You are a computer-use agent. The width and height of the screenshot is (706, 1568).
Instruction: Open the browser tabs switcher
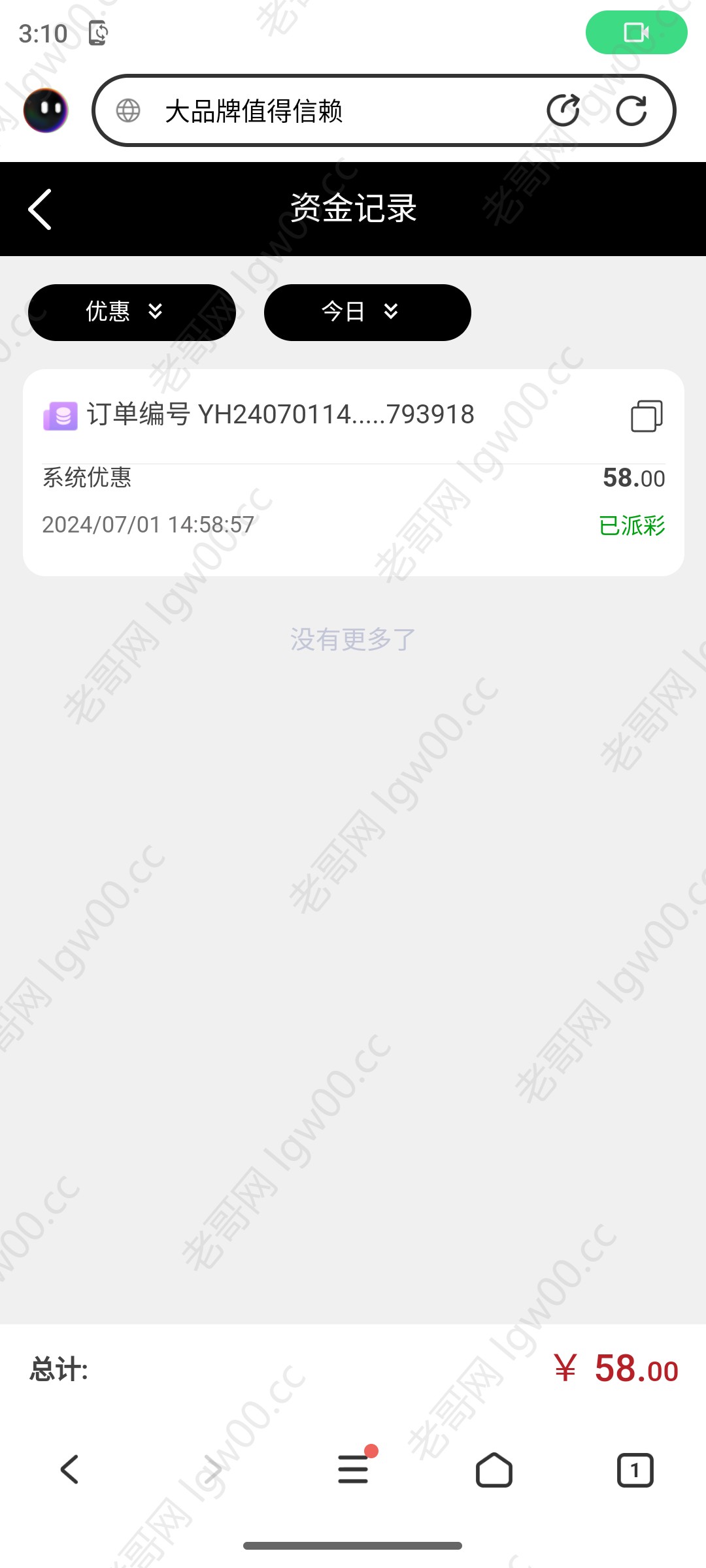(635, 1470)
